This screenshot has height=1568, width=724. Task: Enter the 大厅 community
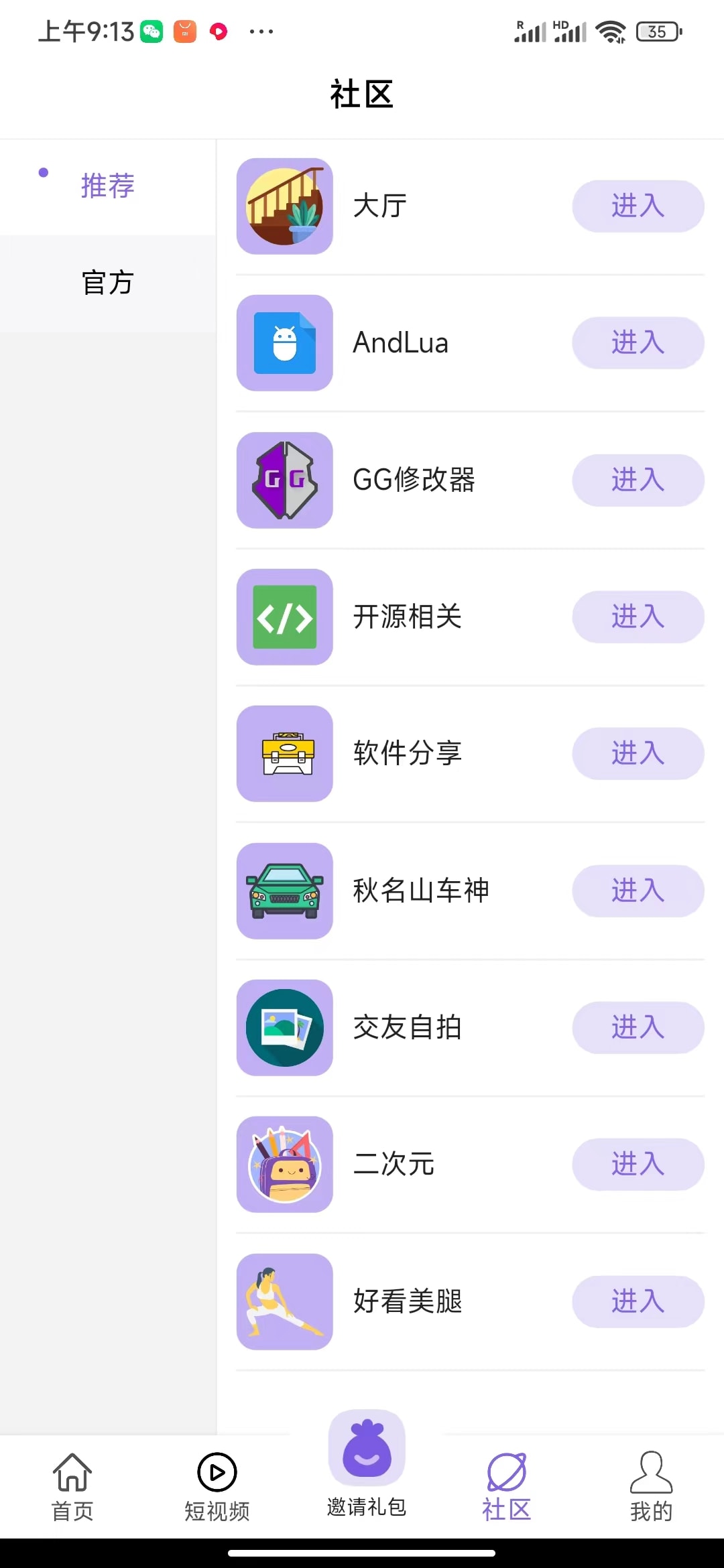click(x=638, y=206)
